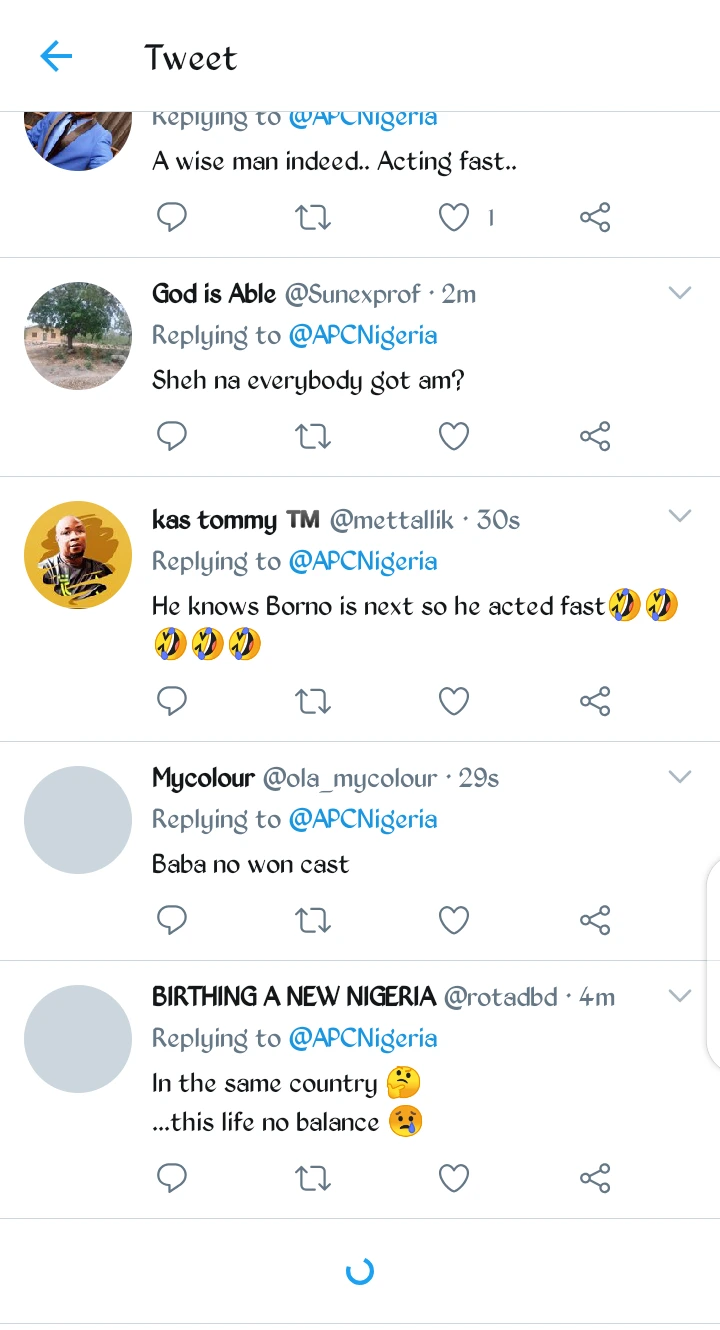Share BIRTHING A NEW NIGERIA's tweet
This screenshot has width=720, height=1330.
pyautogui.click(x=595, y=1179)
